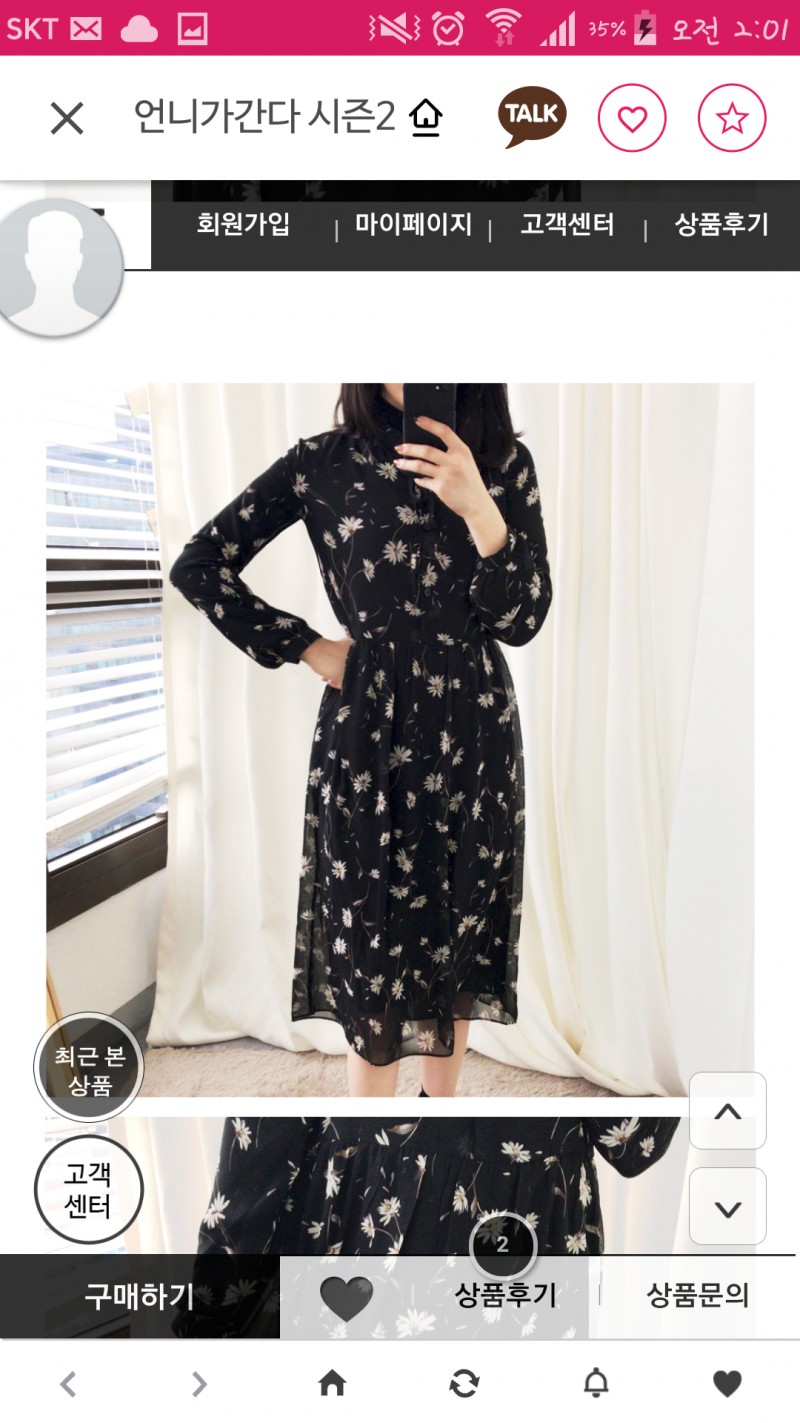
Task: Open 상품후기 reviews in the bottom bar
Action: point(506,1297)
